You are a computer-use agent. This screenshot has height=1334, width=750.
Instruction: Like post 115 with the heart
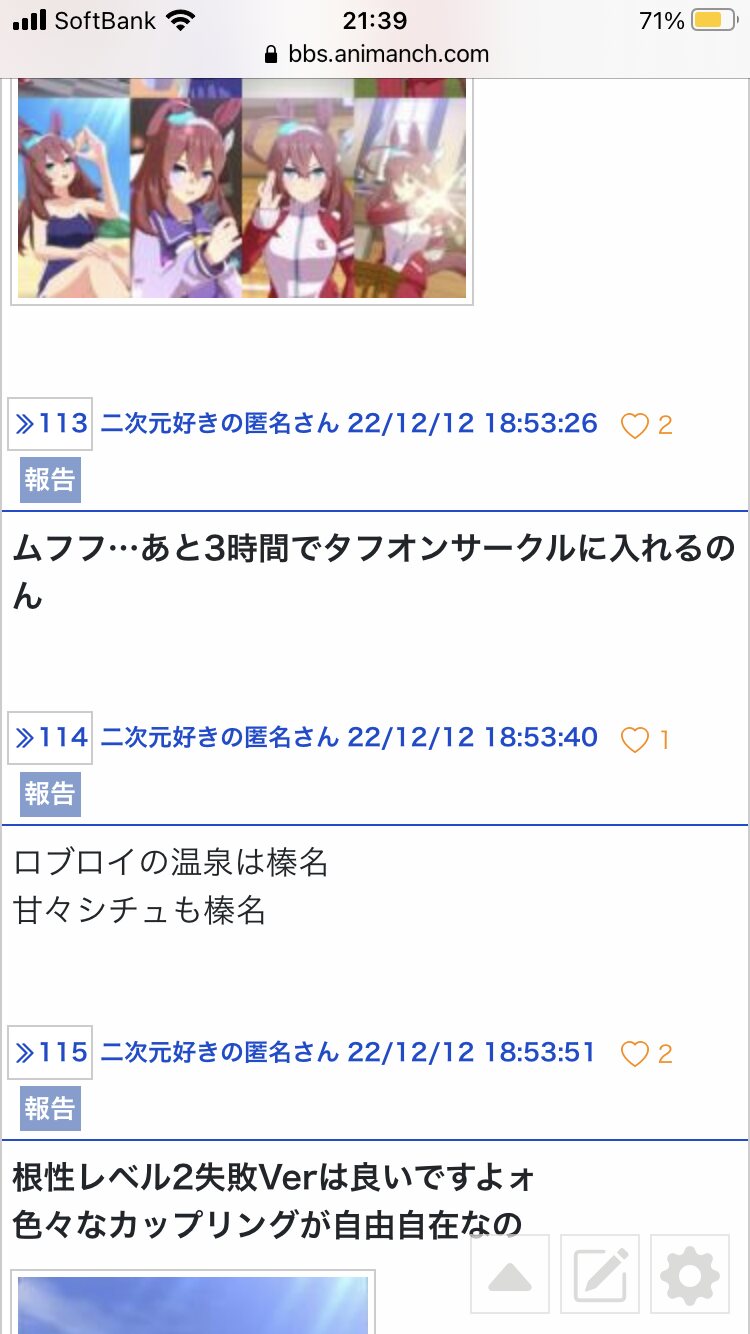[x=635, y=1054]
